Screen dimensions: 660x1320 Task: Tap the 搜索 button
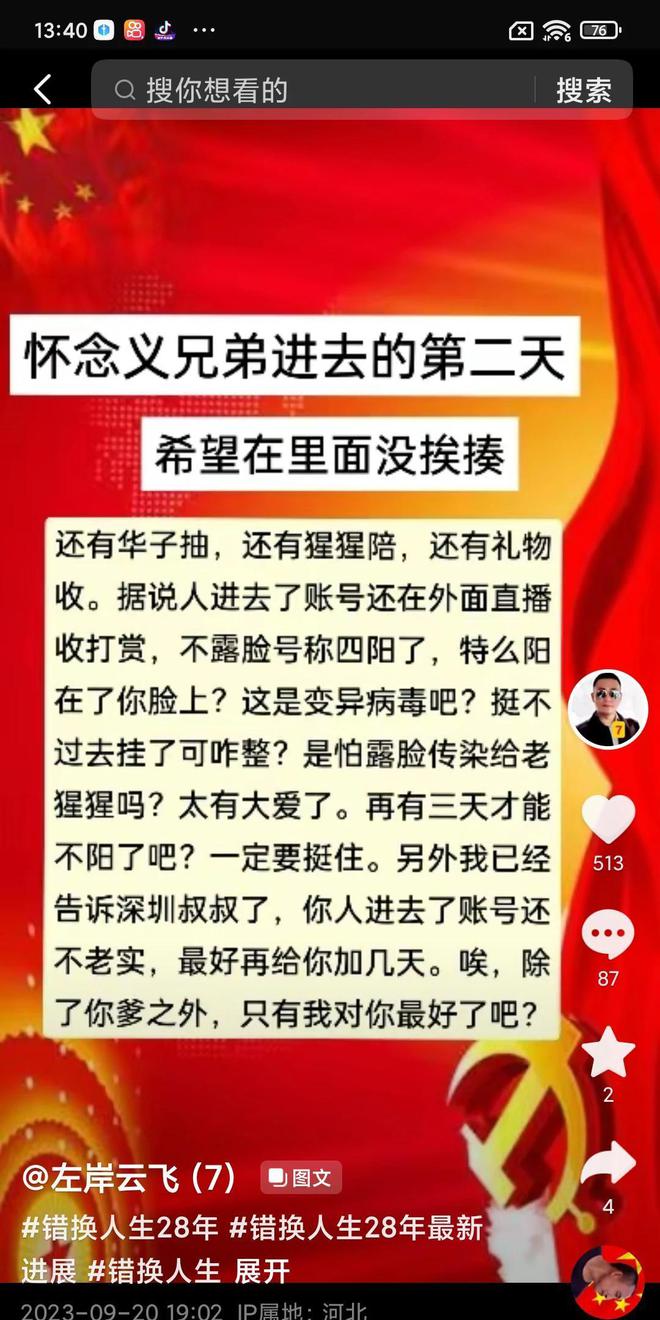point(583,91)
